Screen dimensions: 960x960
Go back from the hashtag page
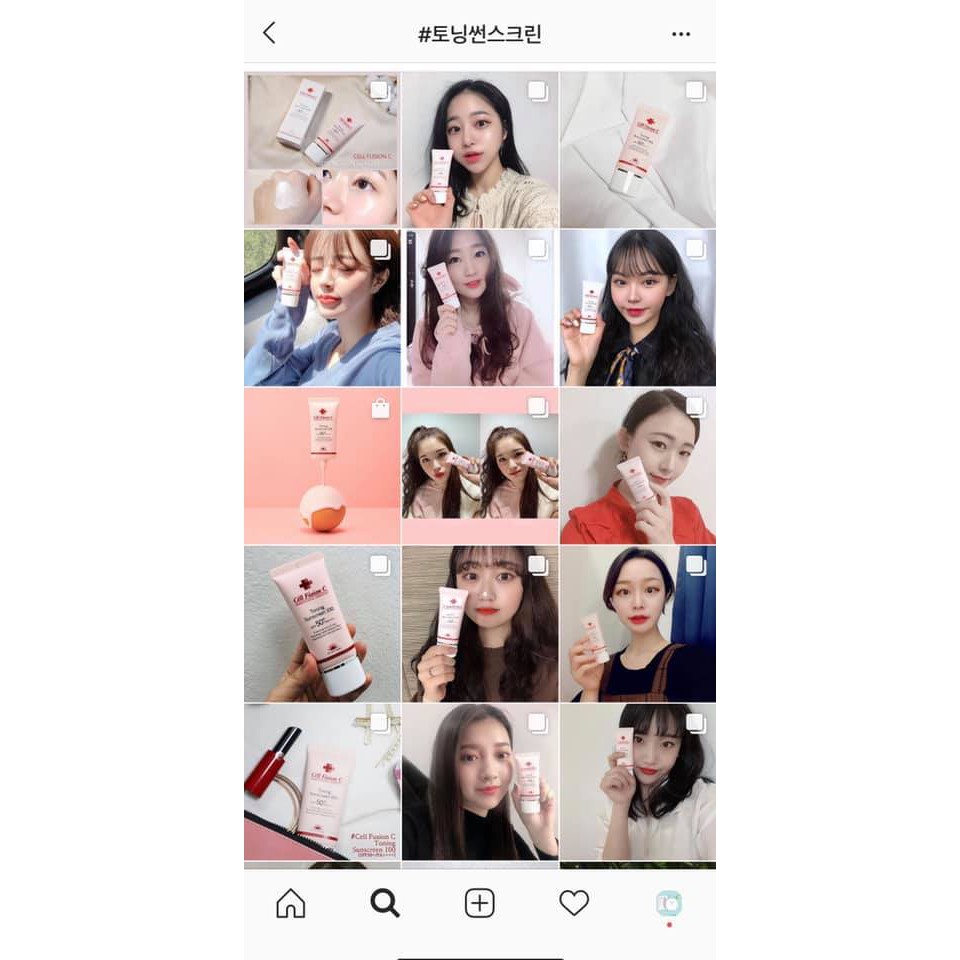point(269,33)
